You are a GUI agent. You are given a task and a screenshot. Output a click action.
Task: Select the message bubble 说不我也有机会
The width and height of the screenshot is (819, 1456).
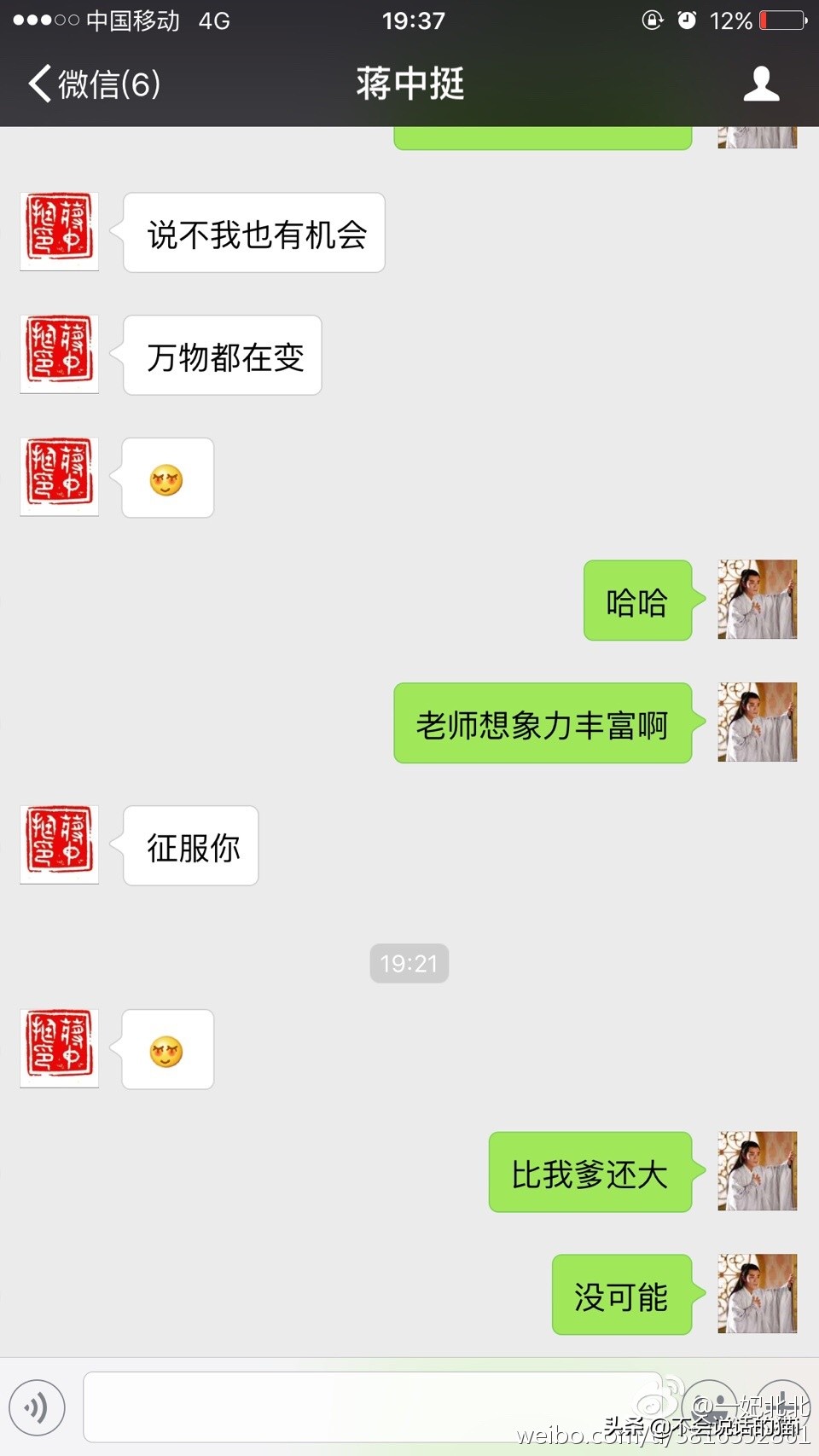253,231
